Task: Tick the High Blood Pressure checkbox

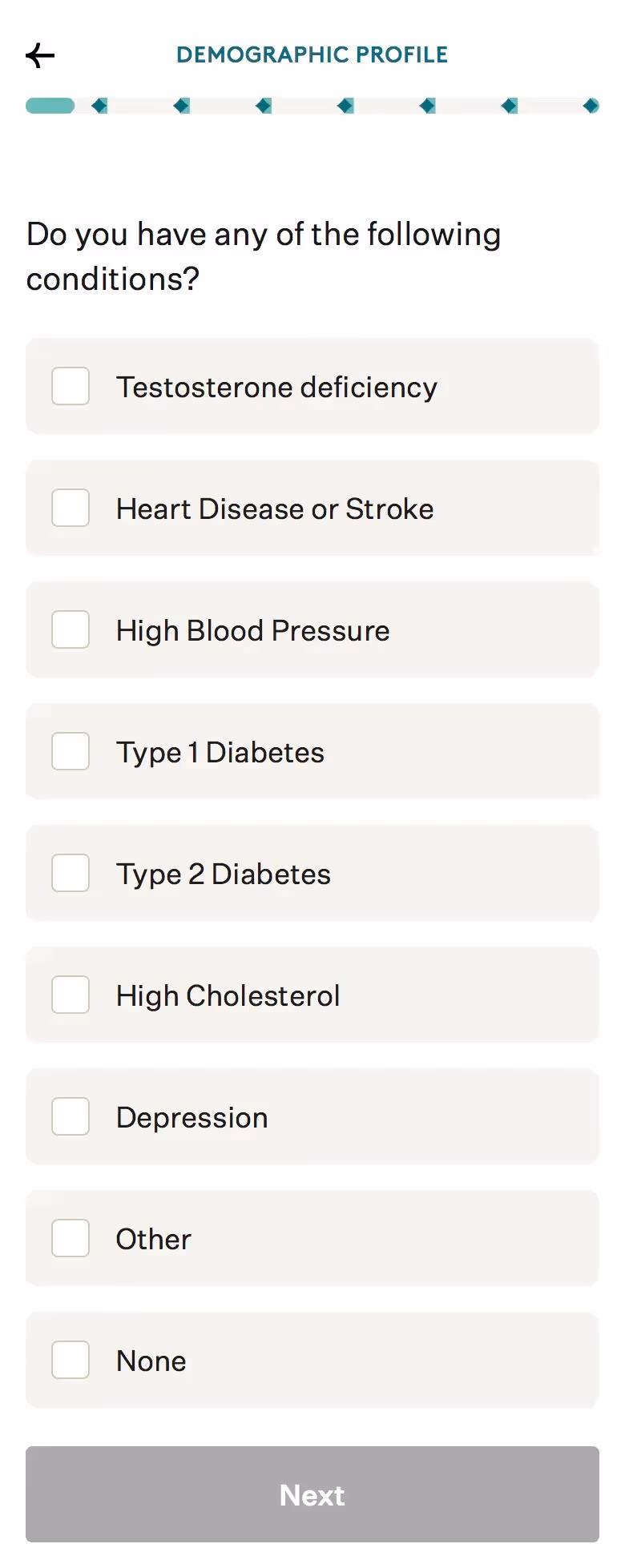Action: click(x=71, y=630)
